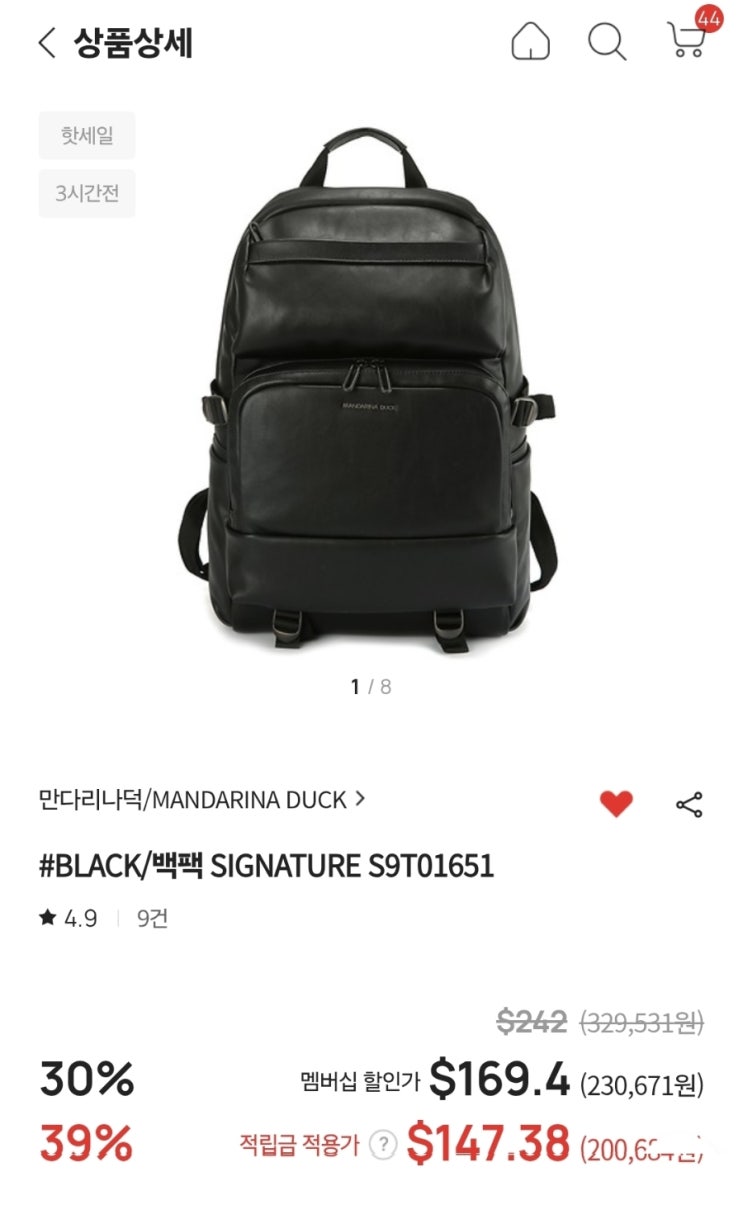This screenshot has width=743, height=1219.
Task: Go back from the product detail page
Action: tap(46, 43)
